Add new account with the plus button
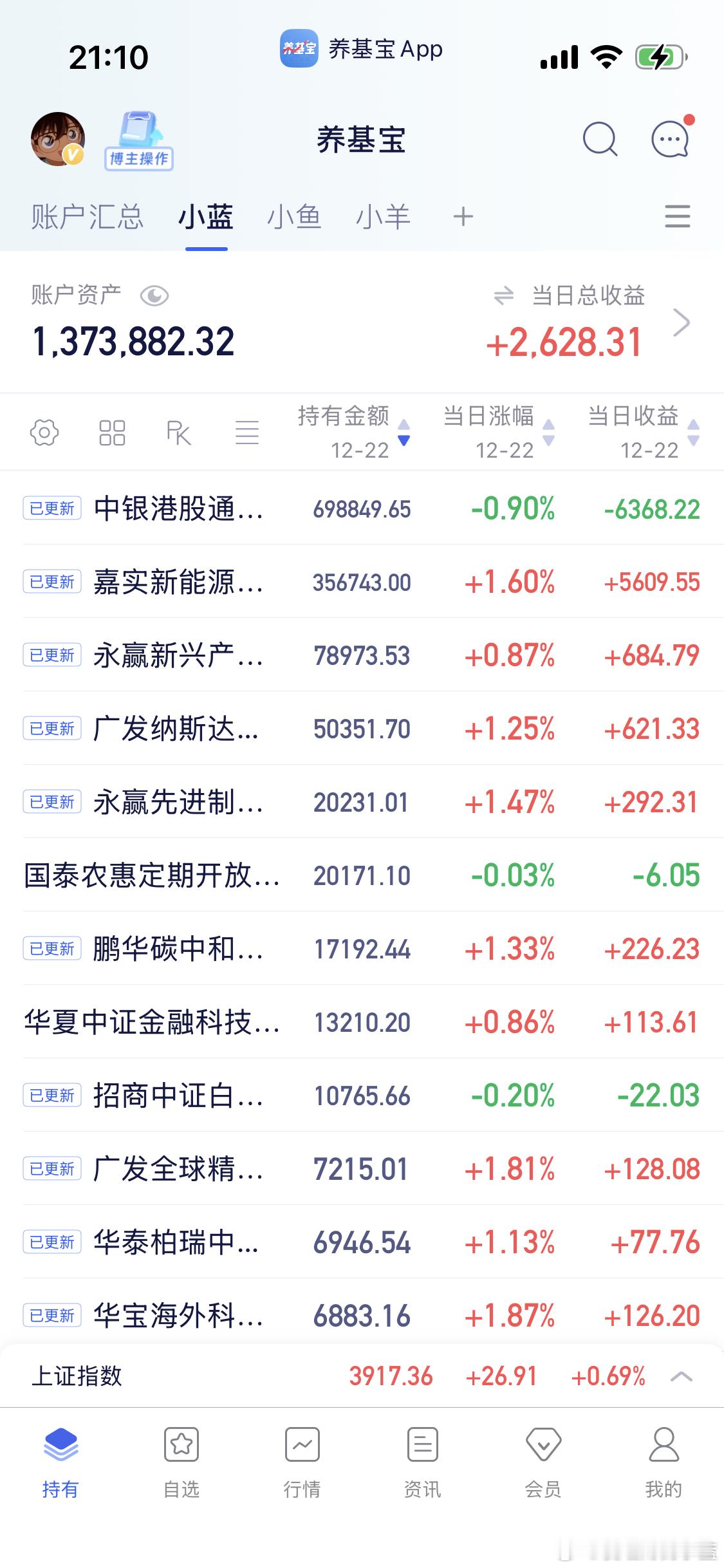The image size is (724, 1568). pyautogui.click(x=462, y=217)
